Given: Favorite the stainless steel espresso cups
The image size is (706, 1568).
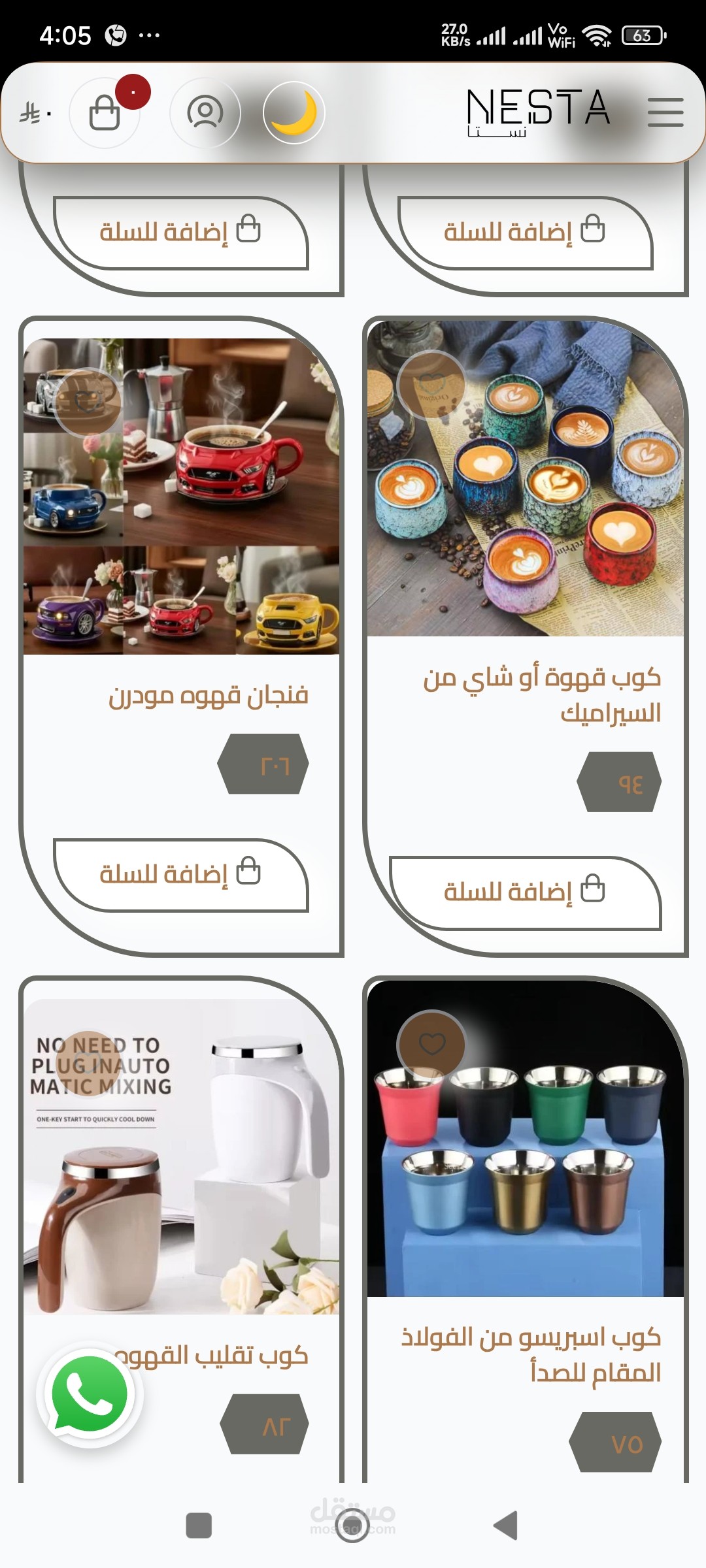Looking at the screenshot, I should 431,1044.
